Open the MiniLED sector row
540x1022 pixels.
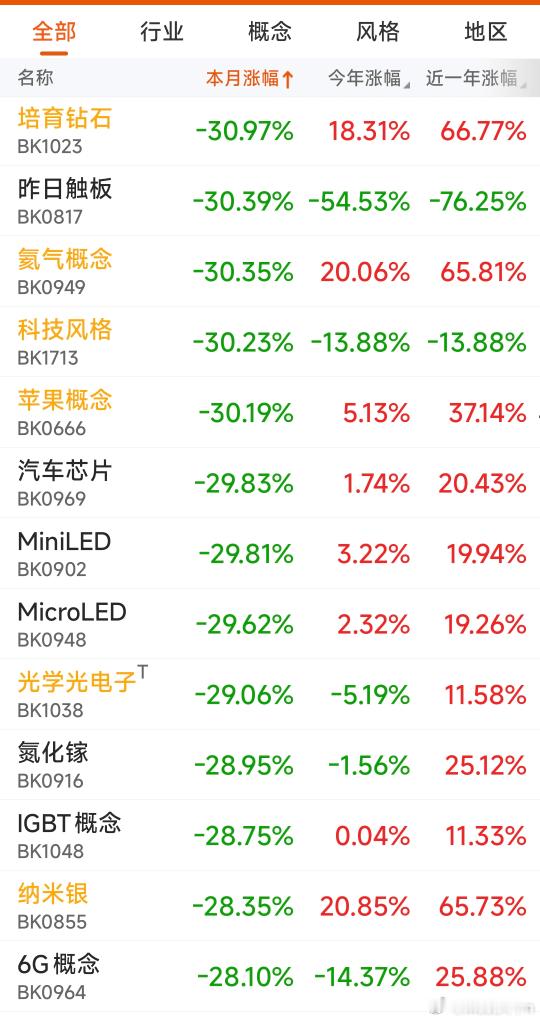(270, 553)
